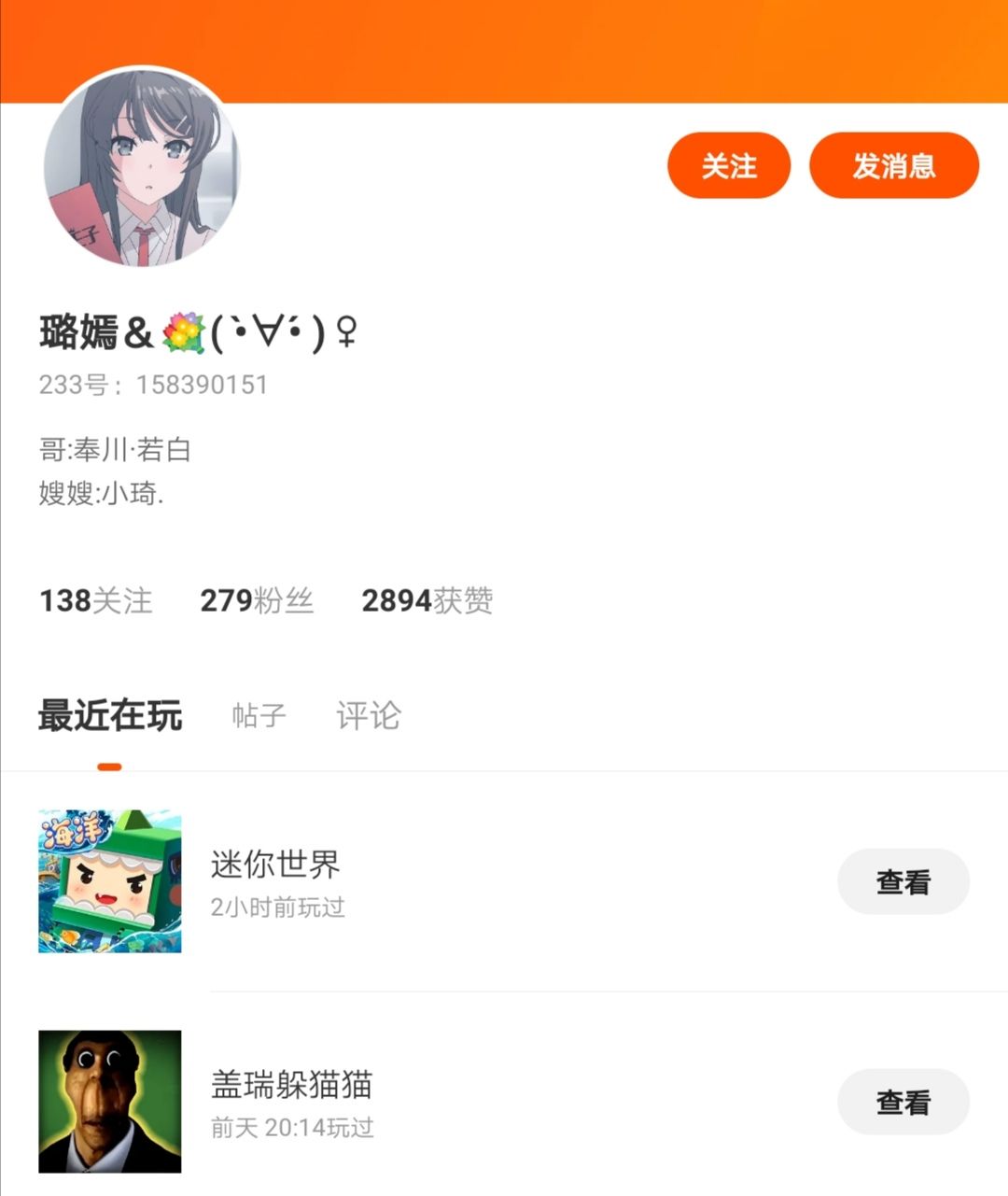Tap 查看 next to 迷你世界
The width and height of the screenshot is (1008, 1196).
[x=903, y=881]
